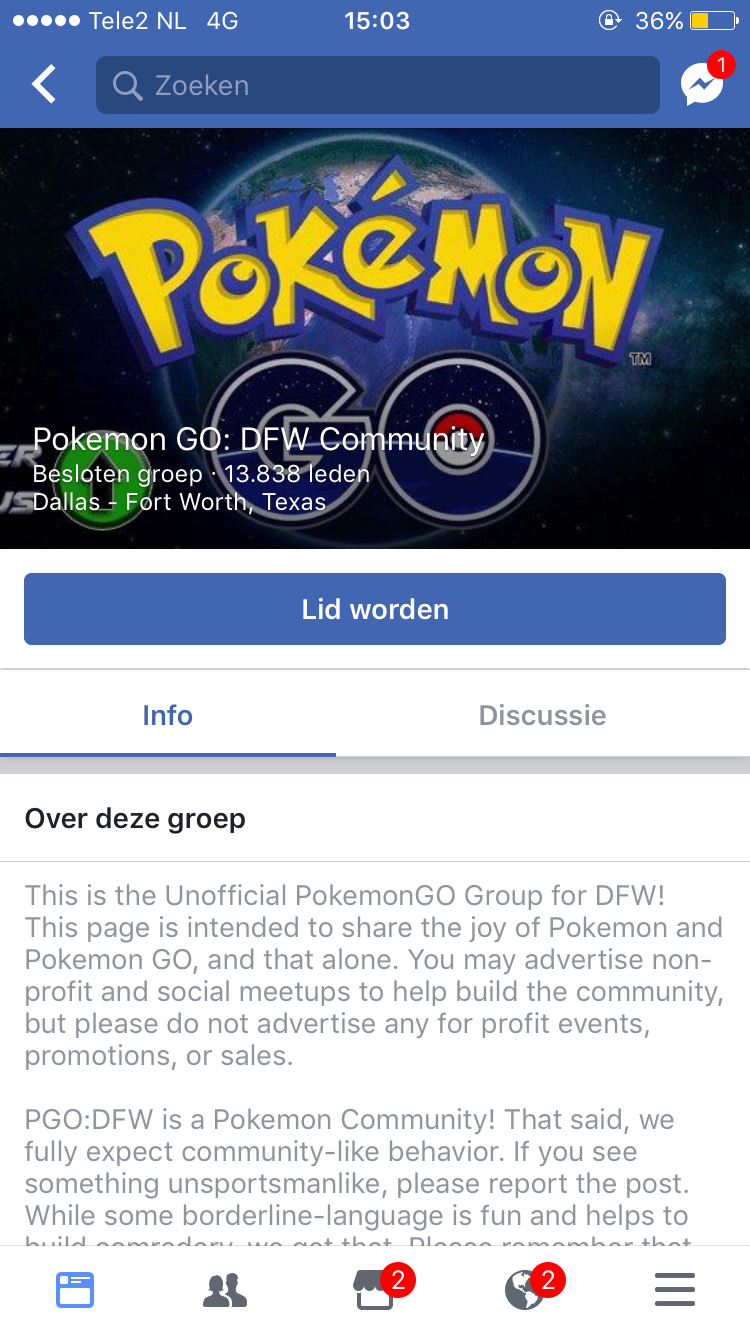This screenshot has height=1334, width=750.
Task: Open the notifications globe tab
Action: pyautogui.click(x=524, y=1290)
